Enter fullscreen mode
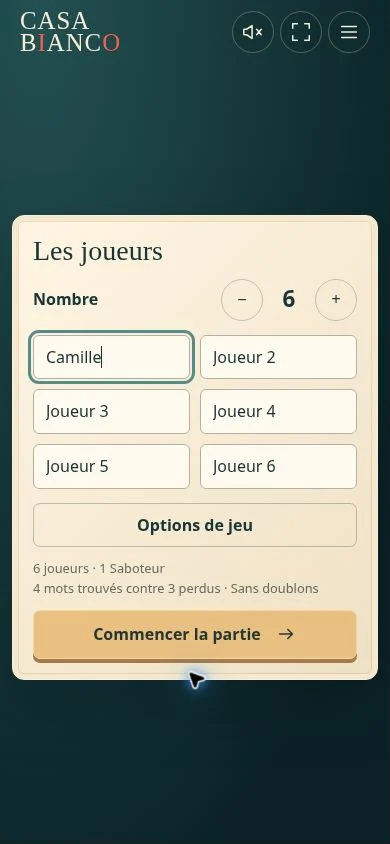The height and width of the screenshot is (844, 390). pyautogui.click(x=301, y=32)
